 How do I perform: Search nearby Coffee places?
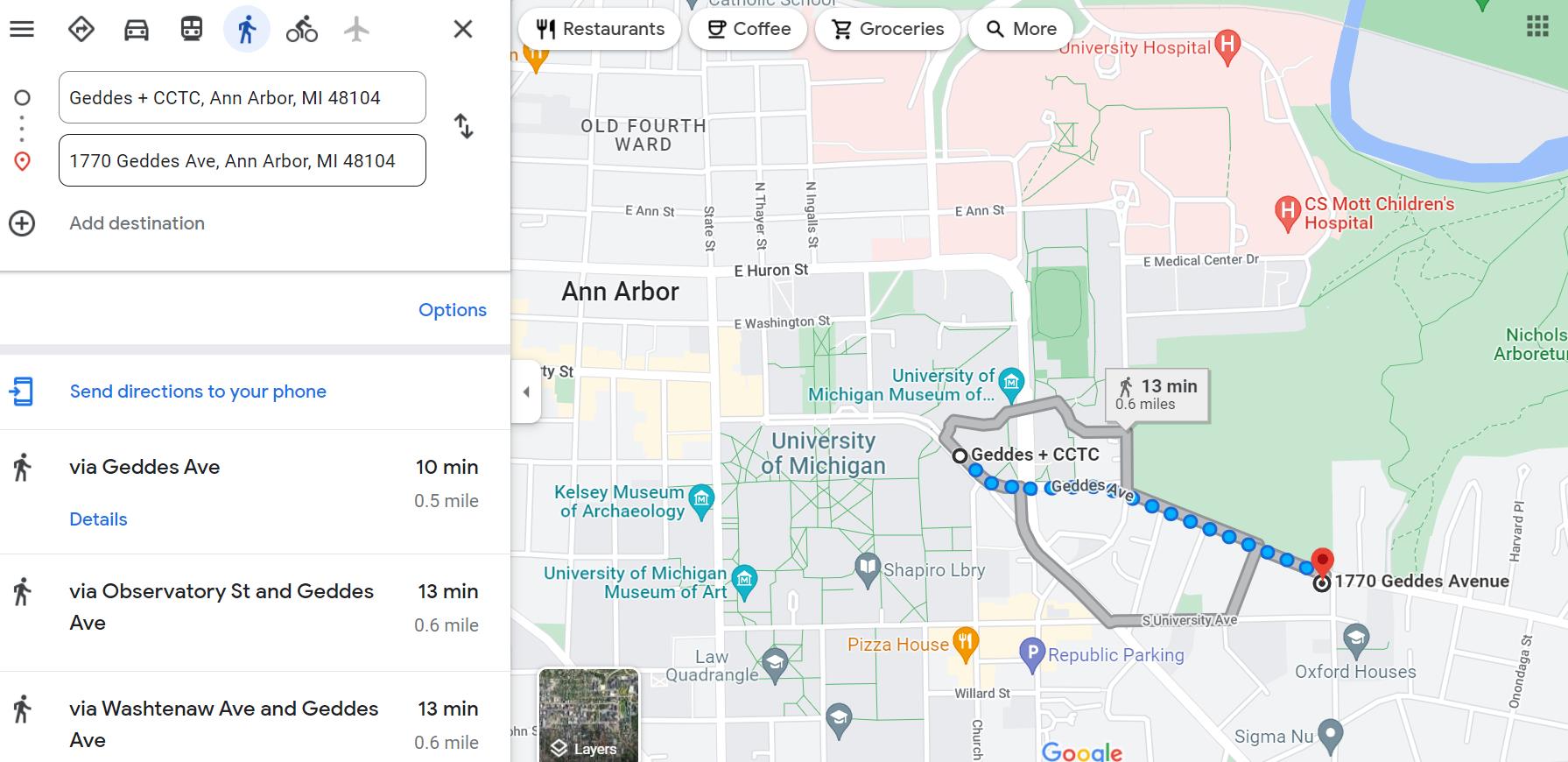point(749,29)
